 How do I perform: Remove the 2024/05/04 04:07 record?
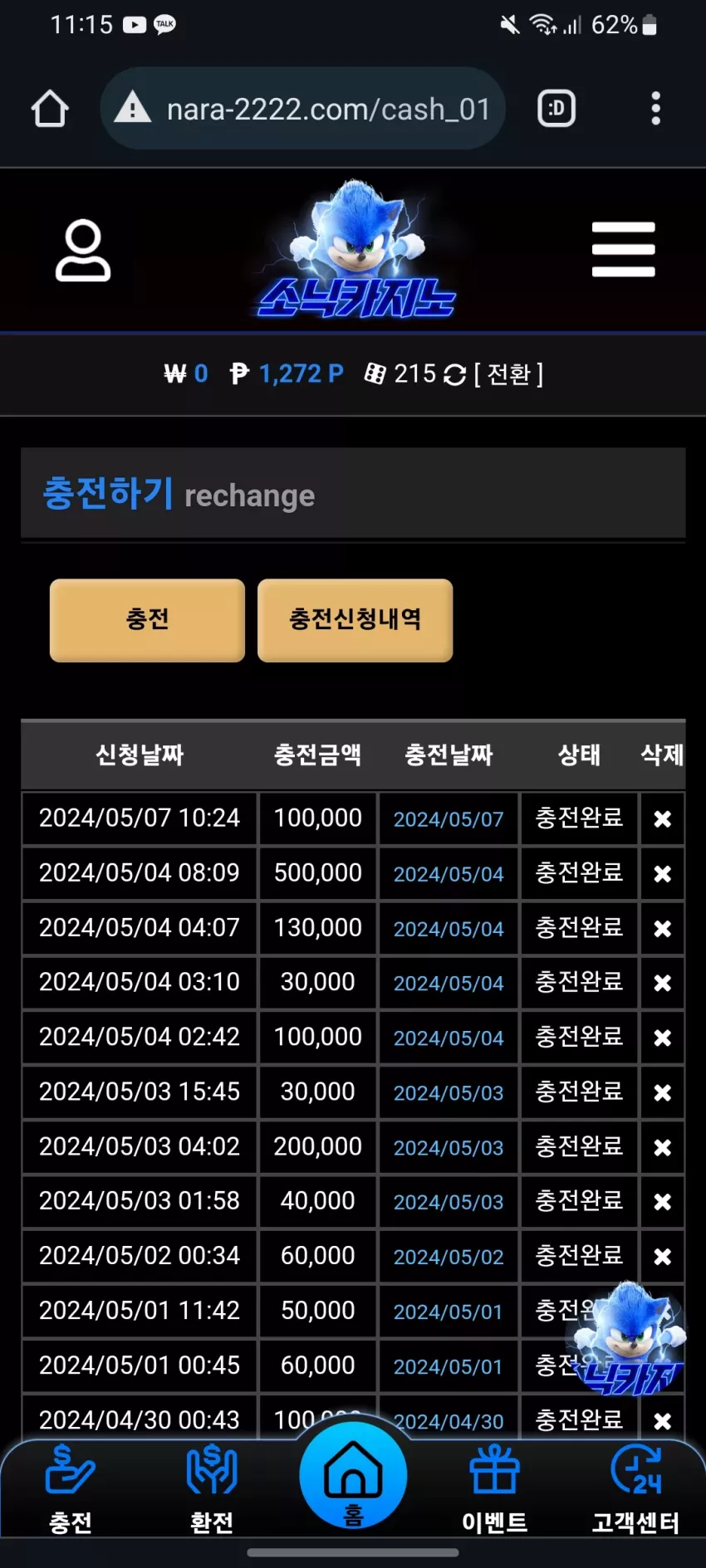(662, 929)
